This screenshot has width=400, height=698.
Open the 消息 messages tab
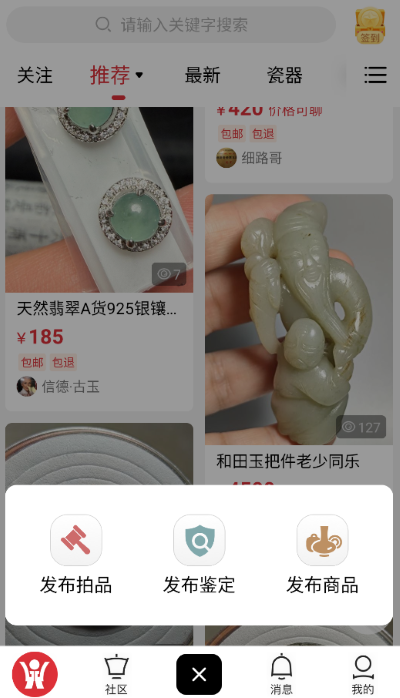click(281, 675)
